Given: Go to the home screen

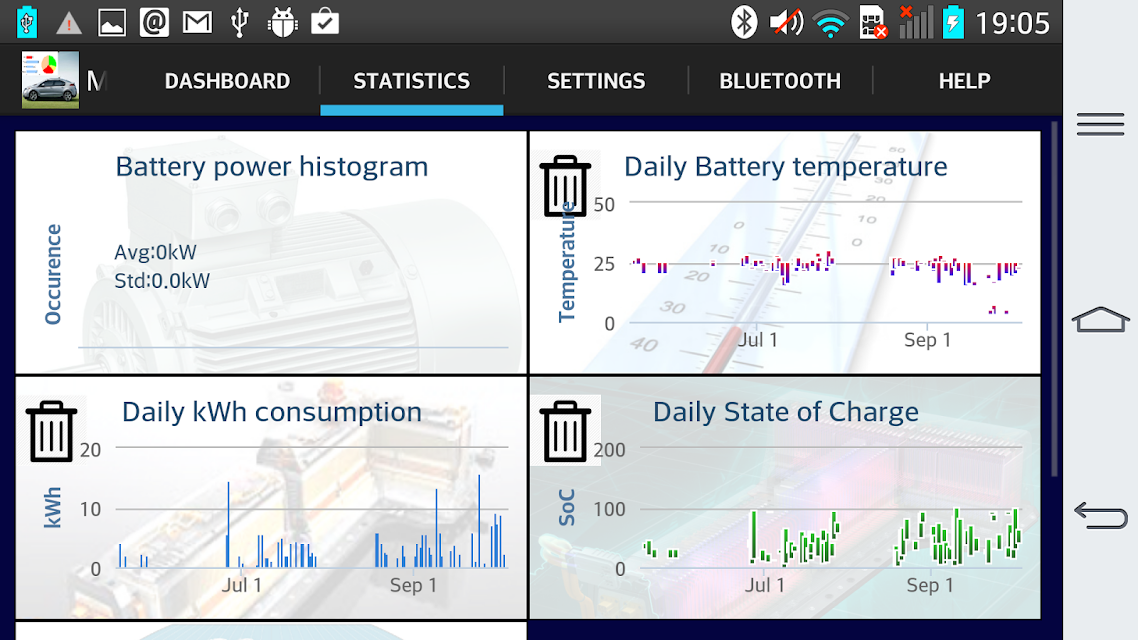Looking at the screenshot, I should coord(1100,319).
